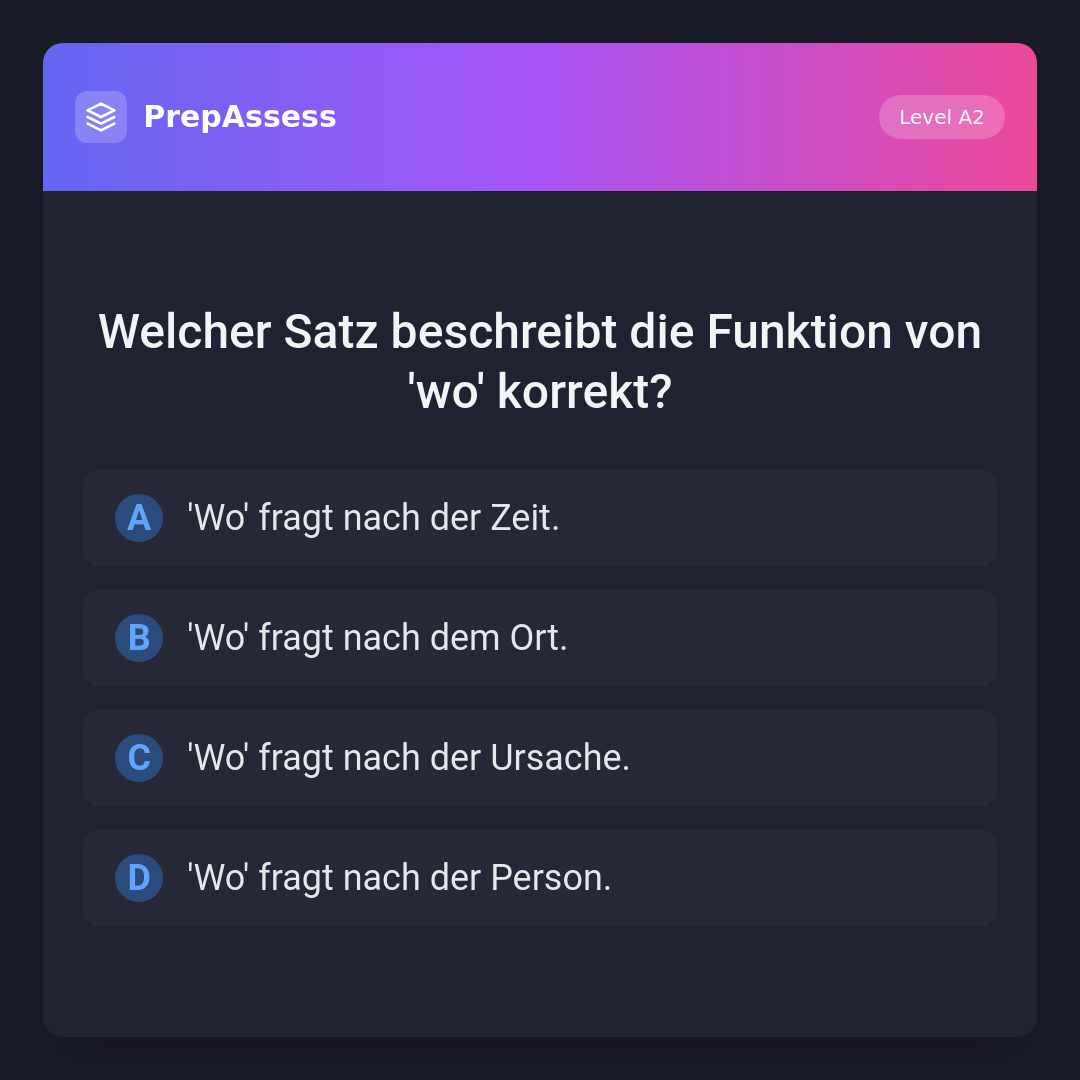Pick answer C: 'Wo' fragt nach der Ursache
This screenshot has width=1080, height=1080.
[539, 758]
